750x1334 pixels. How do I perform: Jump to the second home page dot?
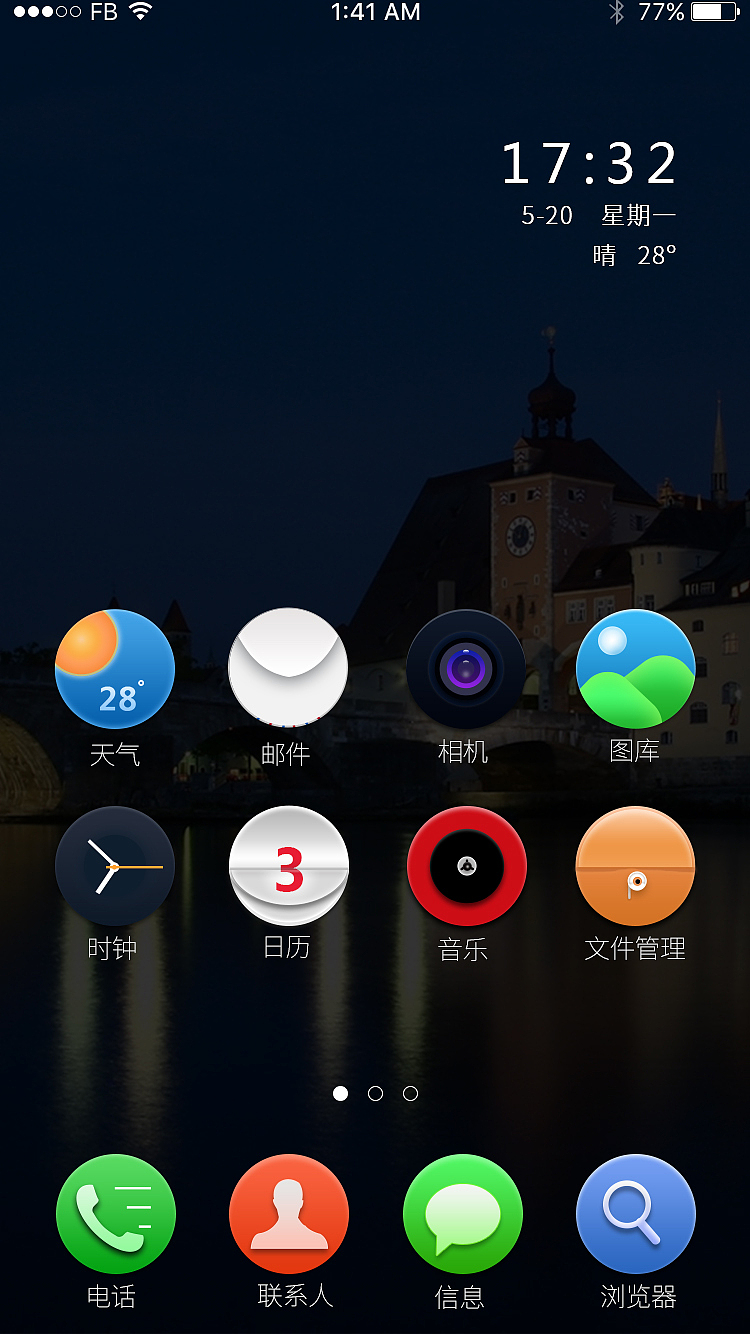375,1094
